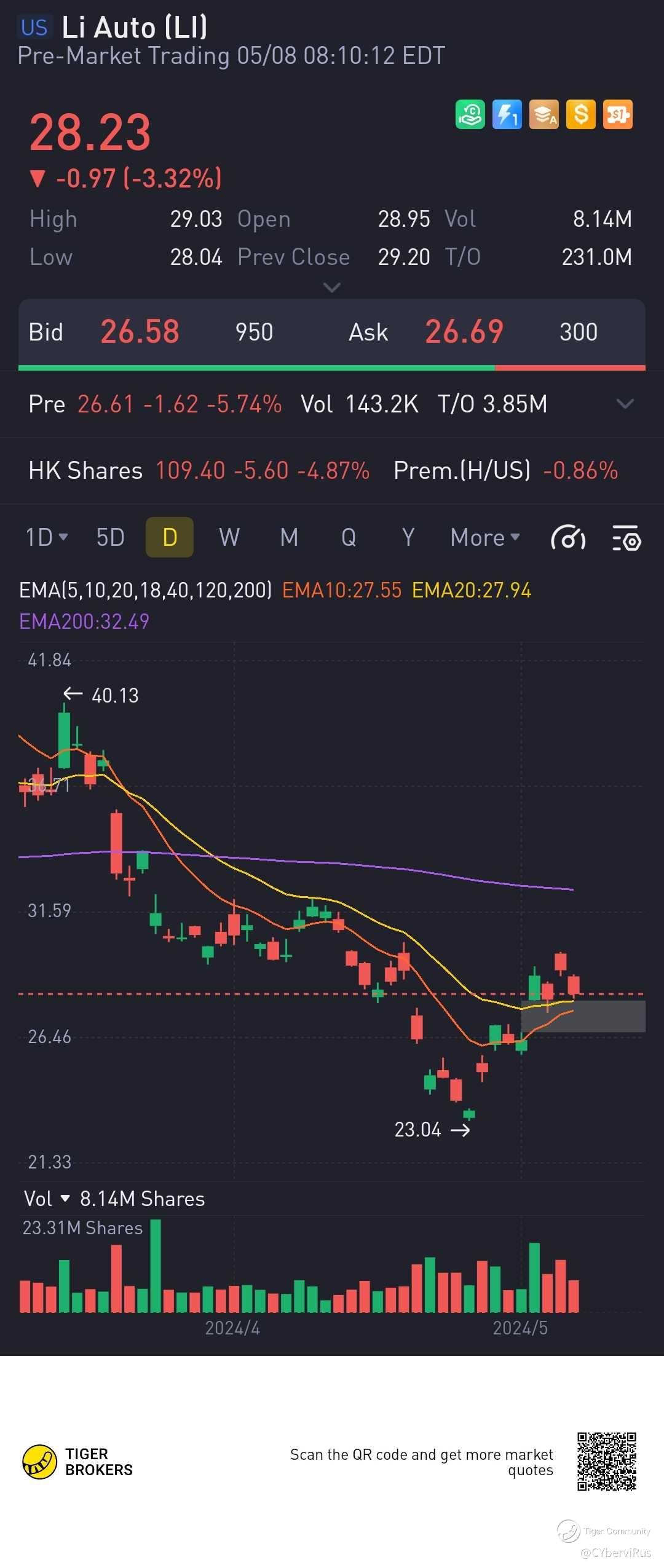Viewport: 664px width, 1568px height.
Task: Tap the Bid and Ask bar
Action: pyautogui.click(x=332, y=333)
